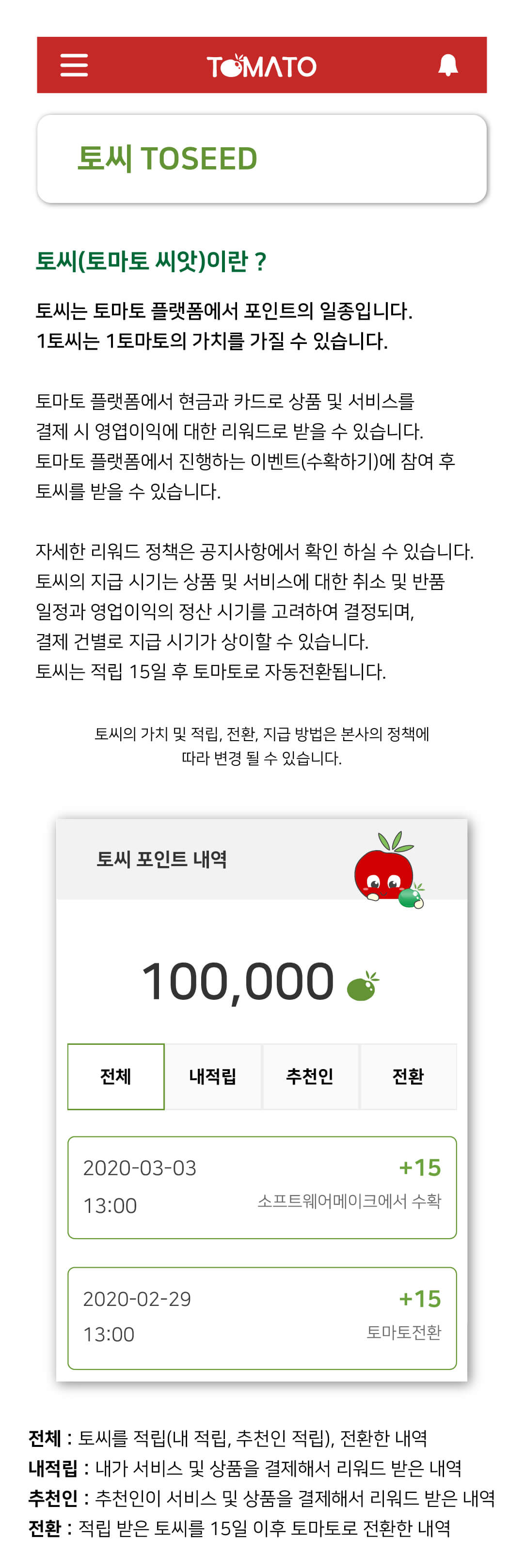524x1568 pixels.
Task: Select the 전체 tab
Action: pyautogui.click(x=116, y=1076)
